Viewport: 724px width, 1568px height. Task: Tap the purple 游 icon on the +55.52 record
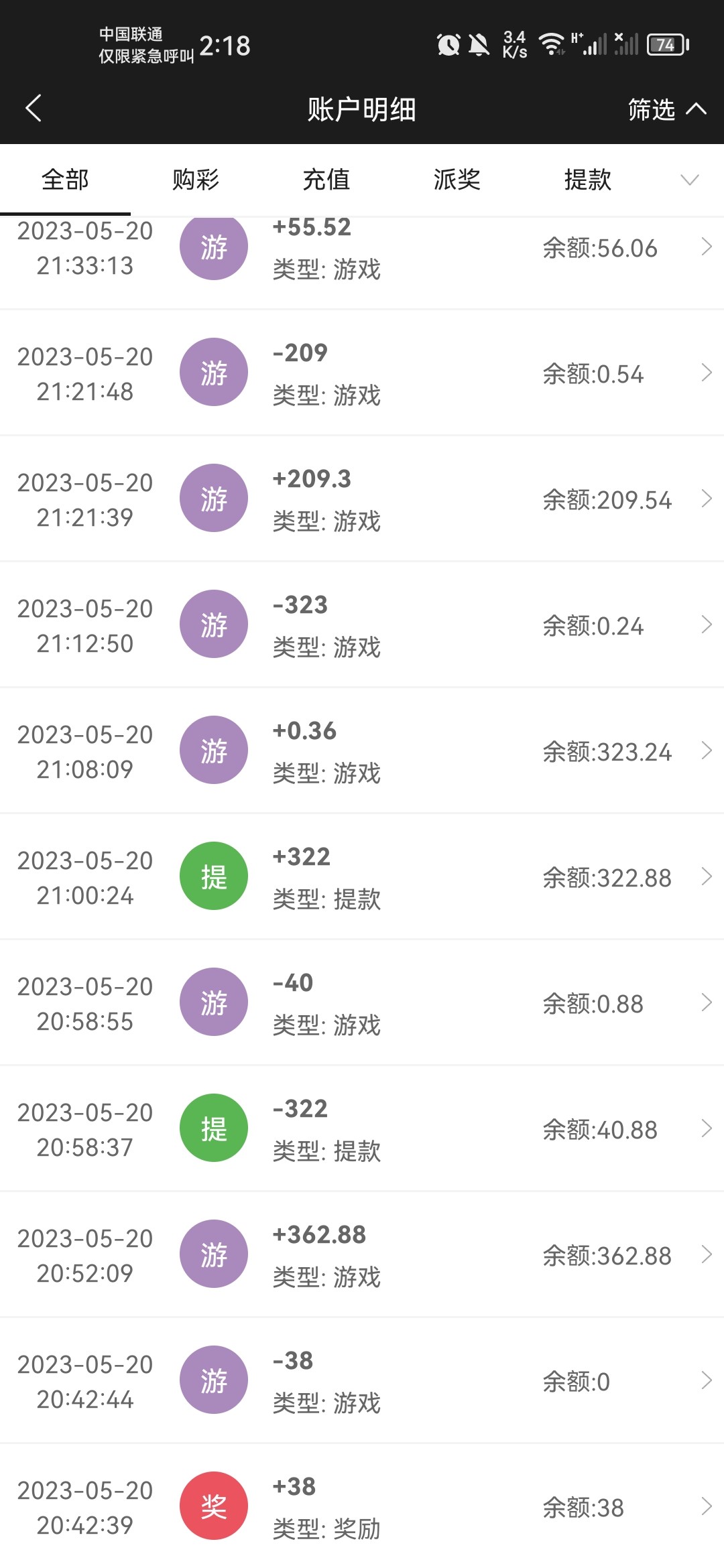tap(213, 247)
